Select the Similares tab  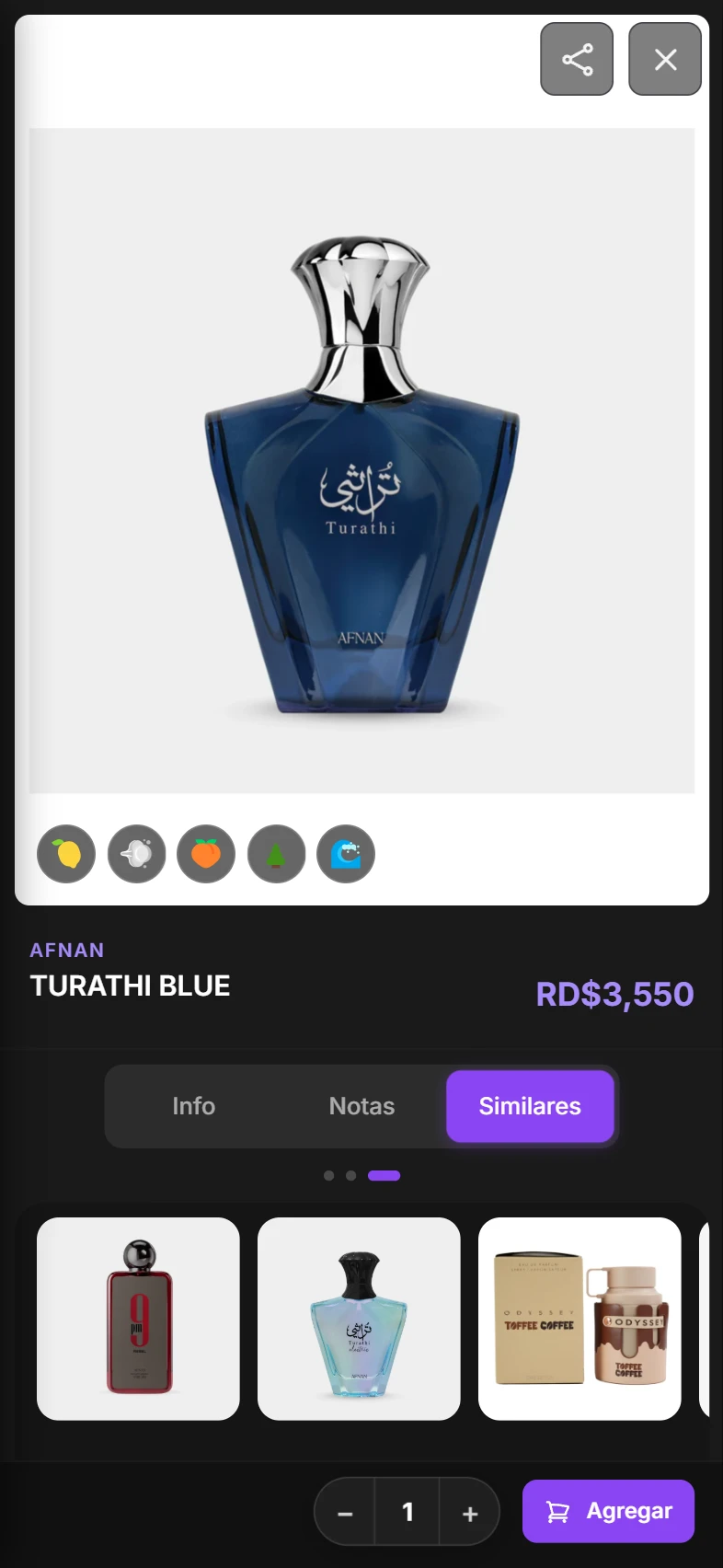tap(530, 1106)
